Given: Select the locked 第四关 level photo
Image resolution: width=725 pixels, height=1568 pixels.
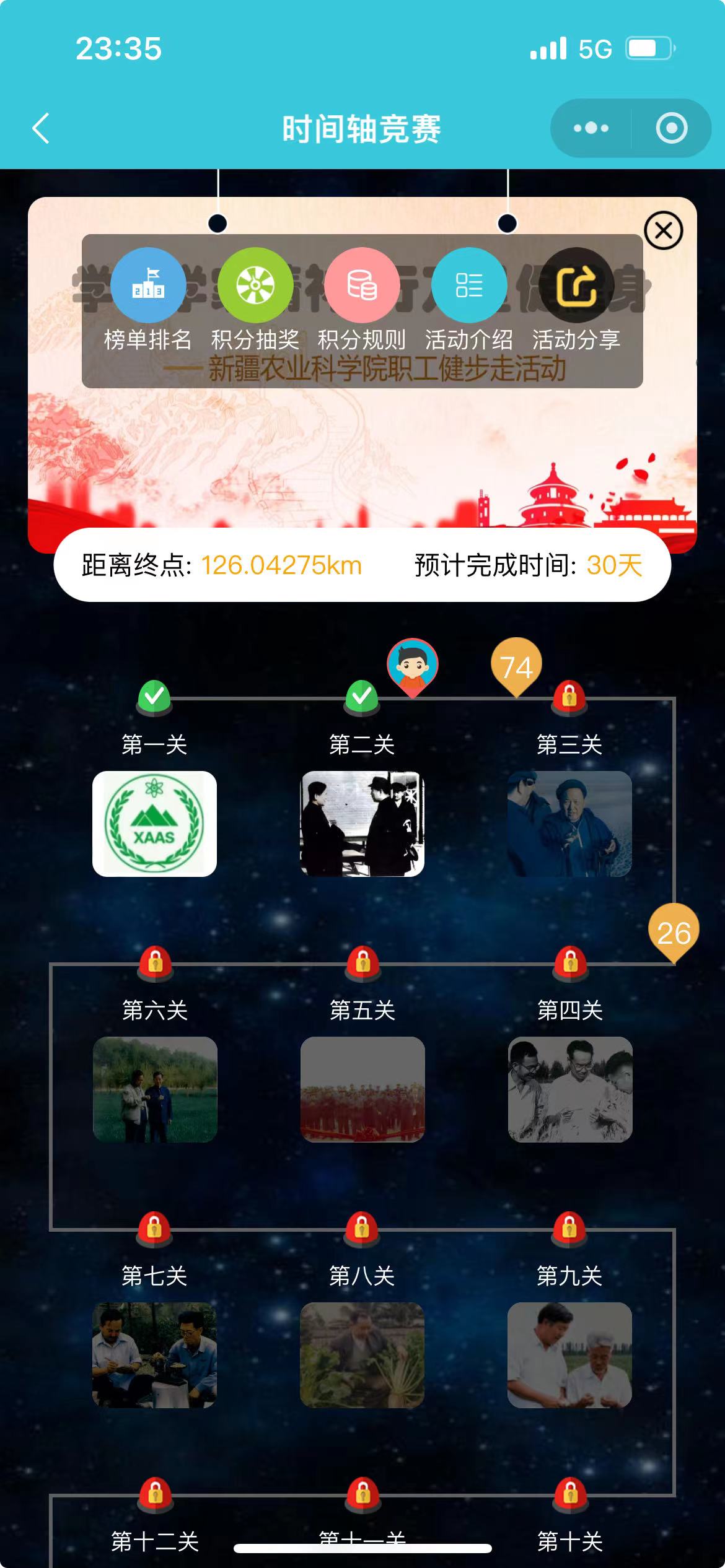Looking at the screenshot, I should (569, 1089).
